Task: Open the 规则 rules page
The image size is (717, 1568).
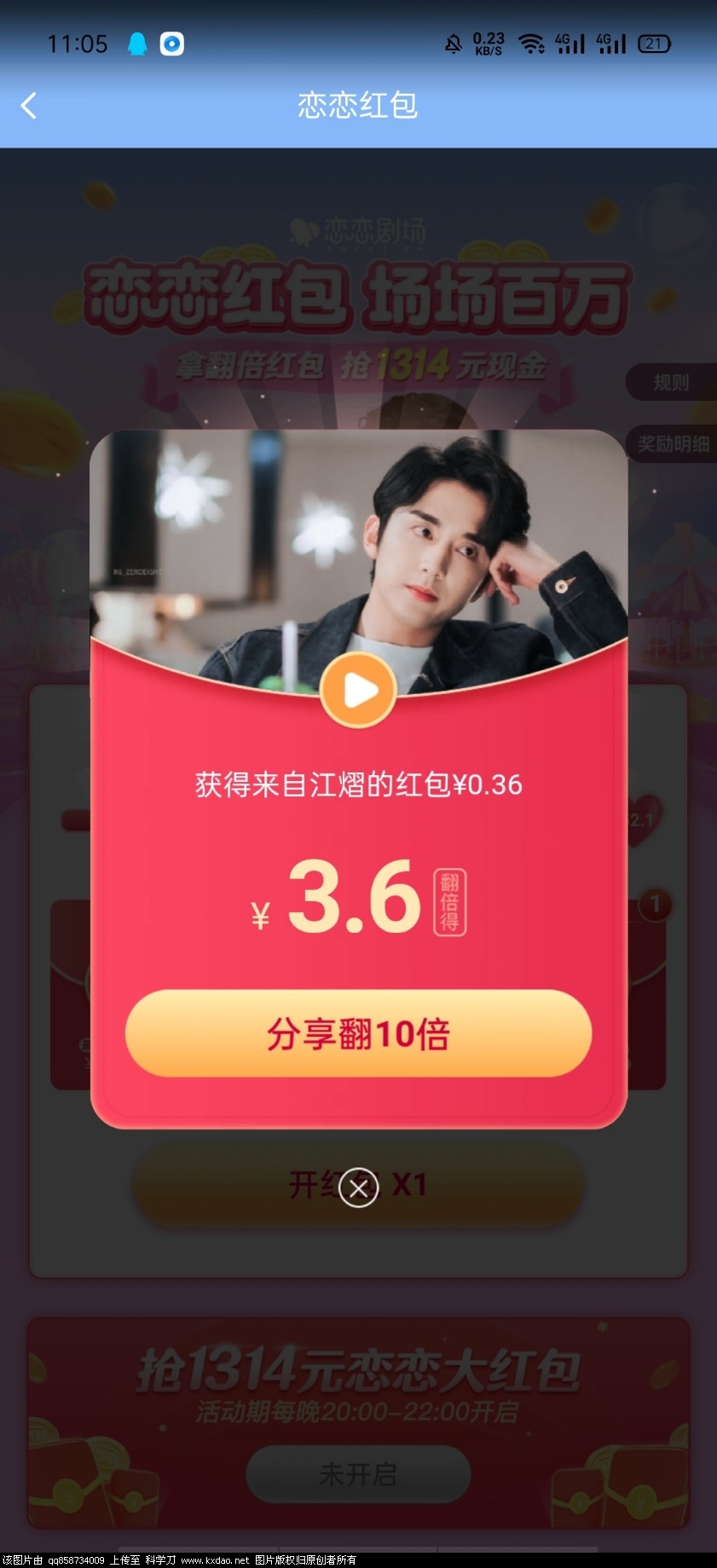Action: coord(671,383)
